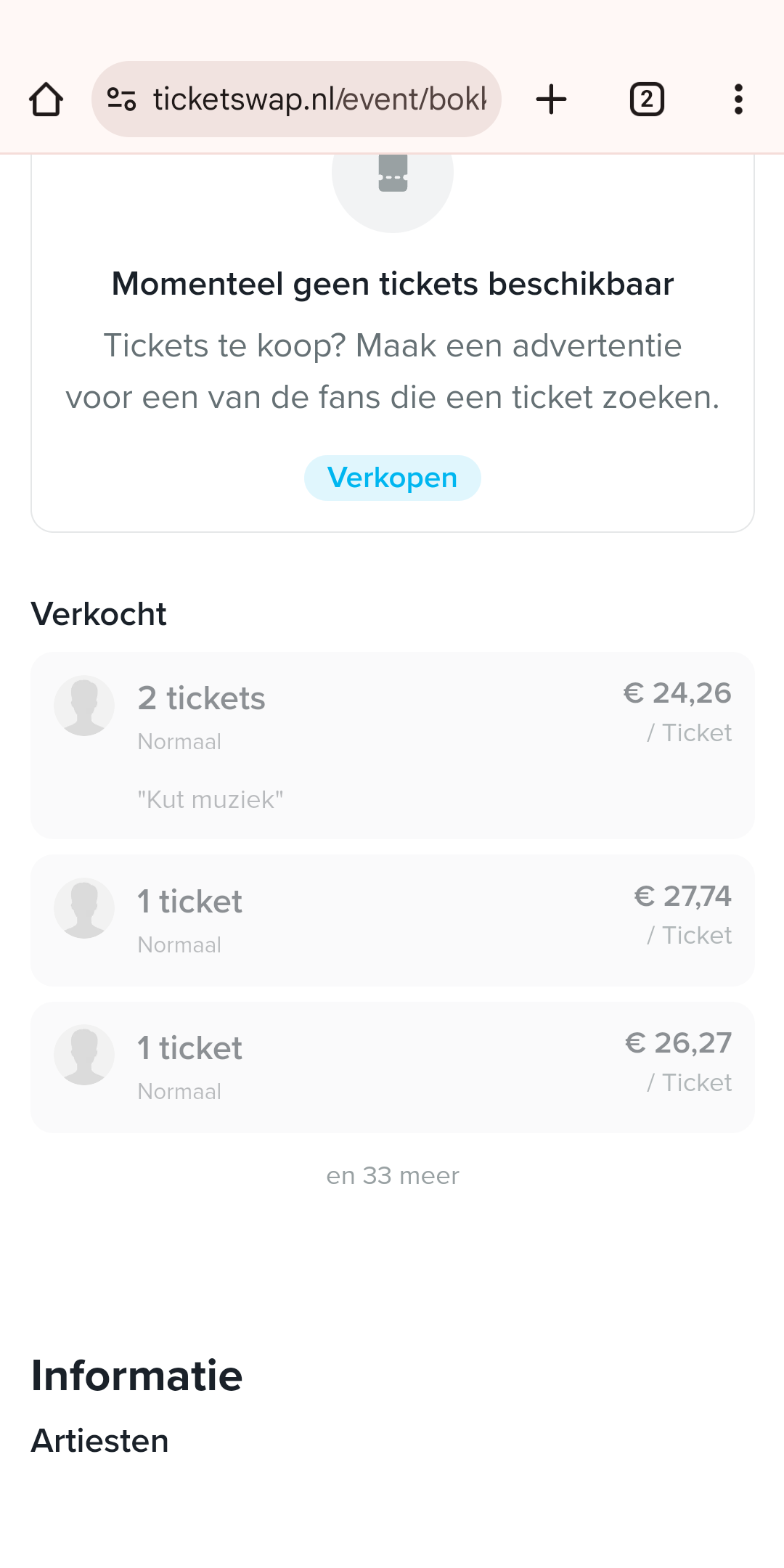The image size is (784, 1568).
Task: Open the sold 2 tickets listing for € 24,26
Action: tap(393, 746)
